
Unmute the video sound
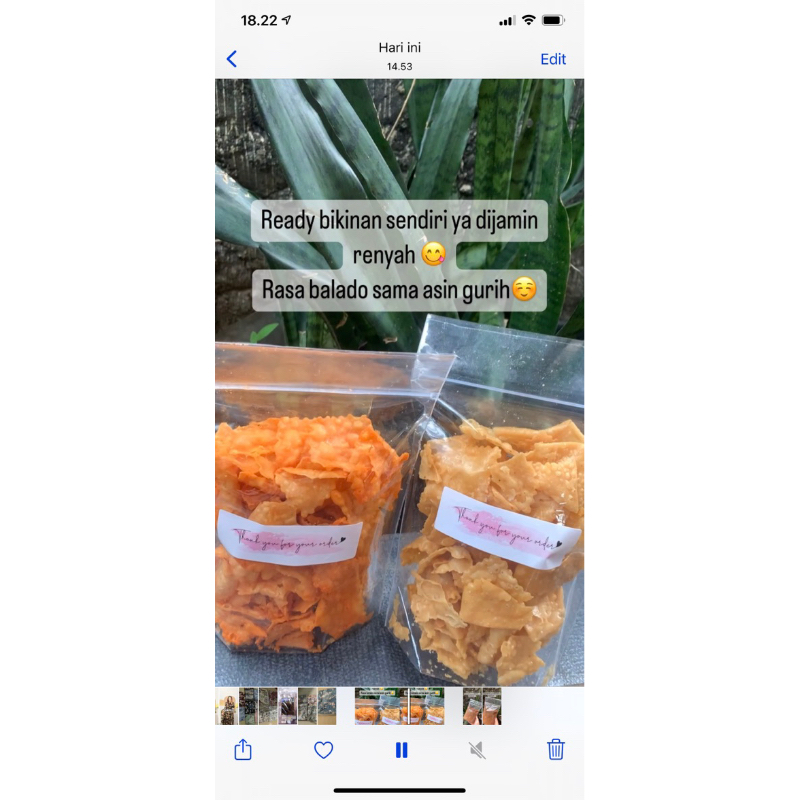click(478, 749)
